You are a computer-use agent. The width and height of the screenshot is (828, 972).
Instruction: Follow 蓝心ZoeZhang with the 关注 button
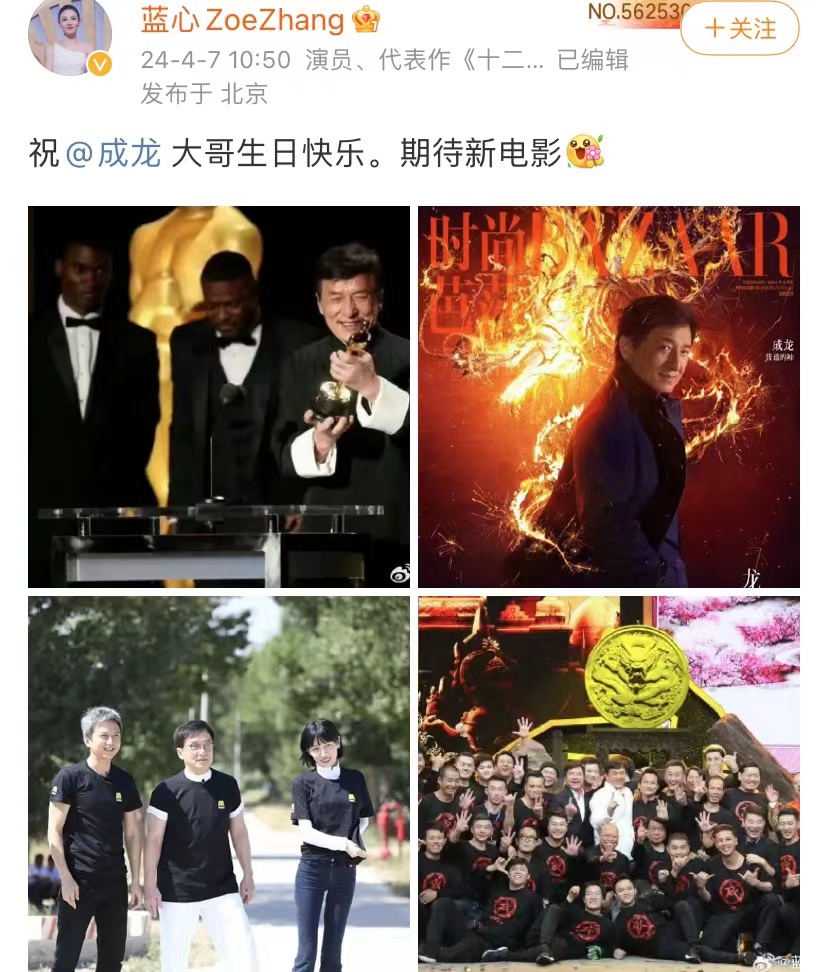click(739, 29)
